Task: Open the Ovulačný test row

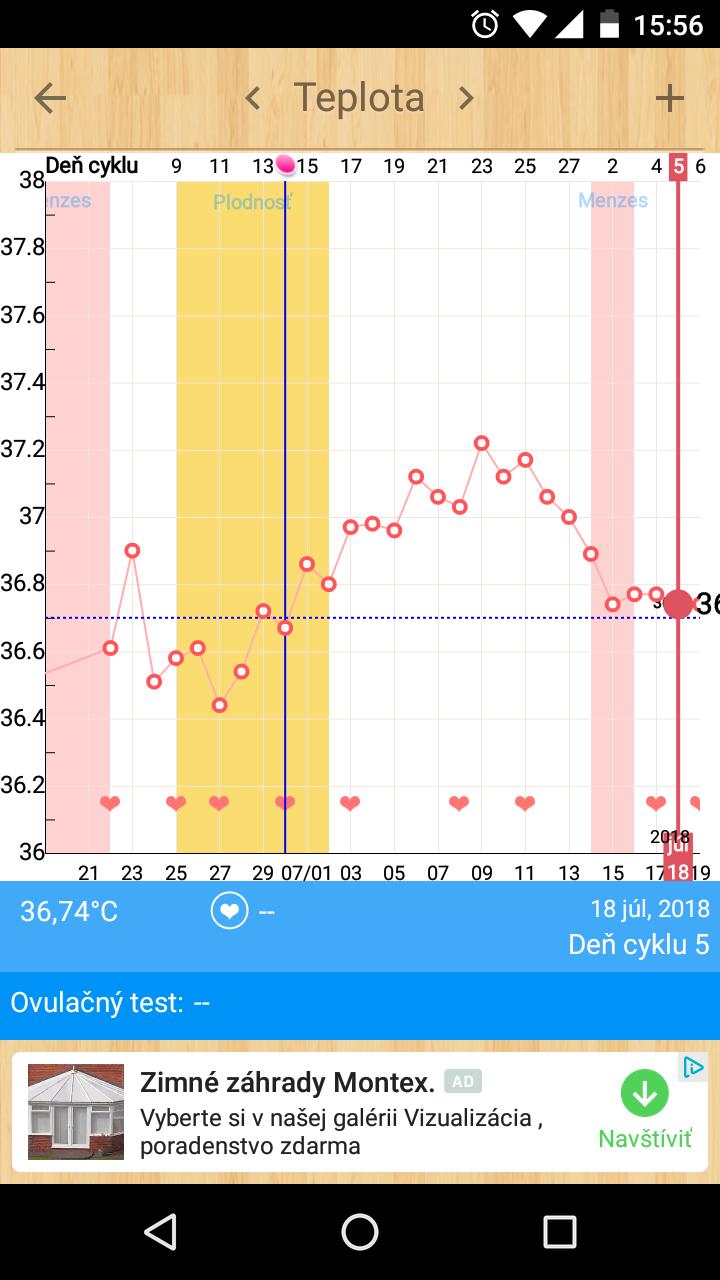Action: (x=360, y=1003)
